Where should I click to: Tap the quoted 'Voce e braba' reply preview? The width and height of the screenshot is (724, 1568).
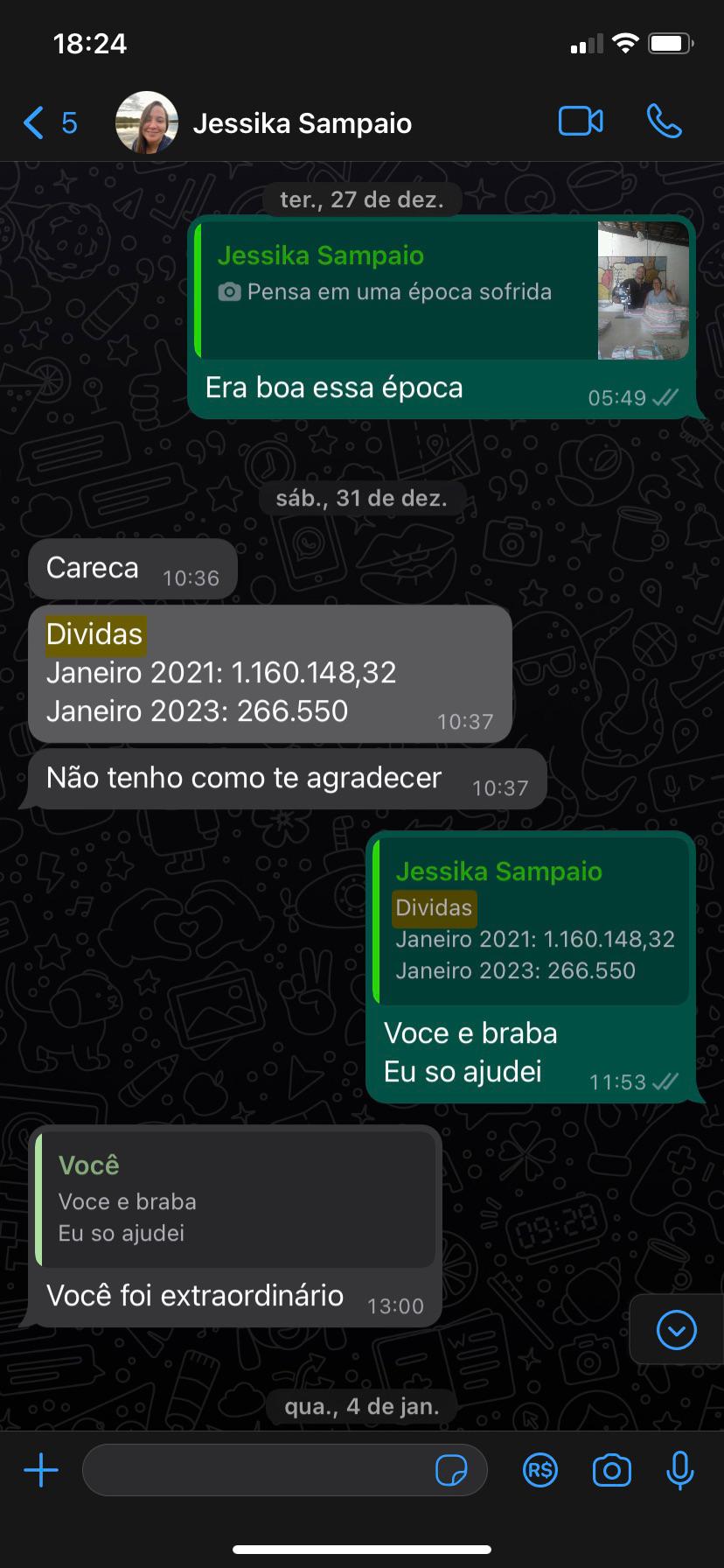(236, 1199)
